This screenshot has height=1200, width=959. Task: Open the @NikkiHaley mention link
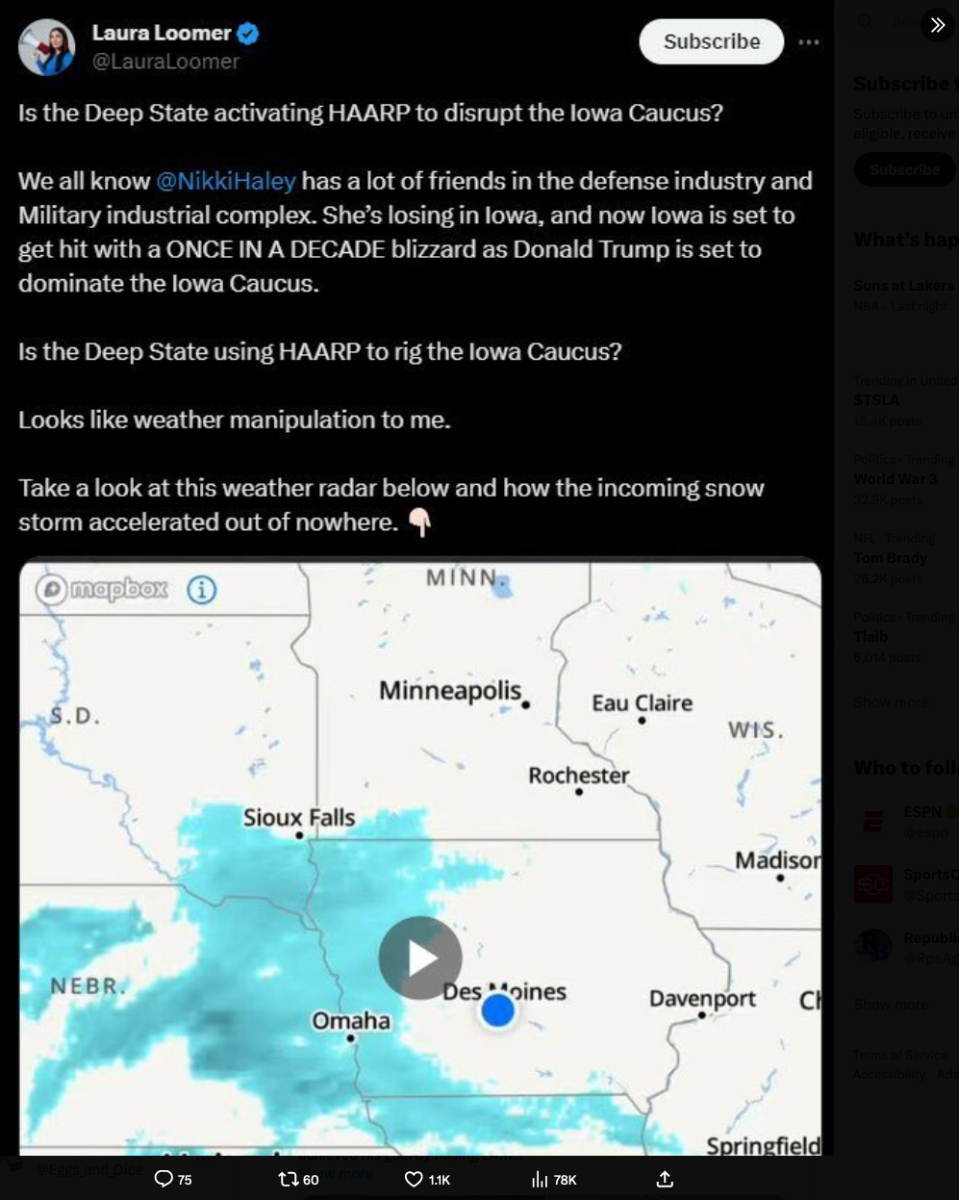click(x=226, y=181)
